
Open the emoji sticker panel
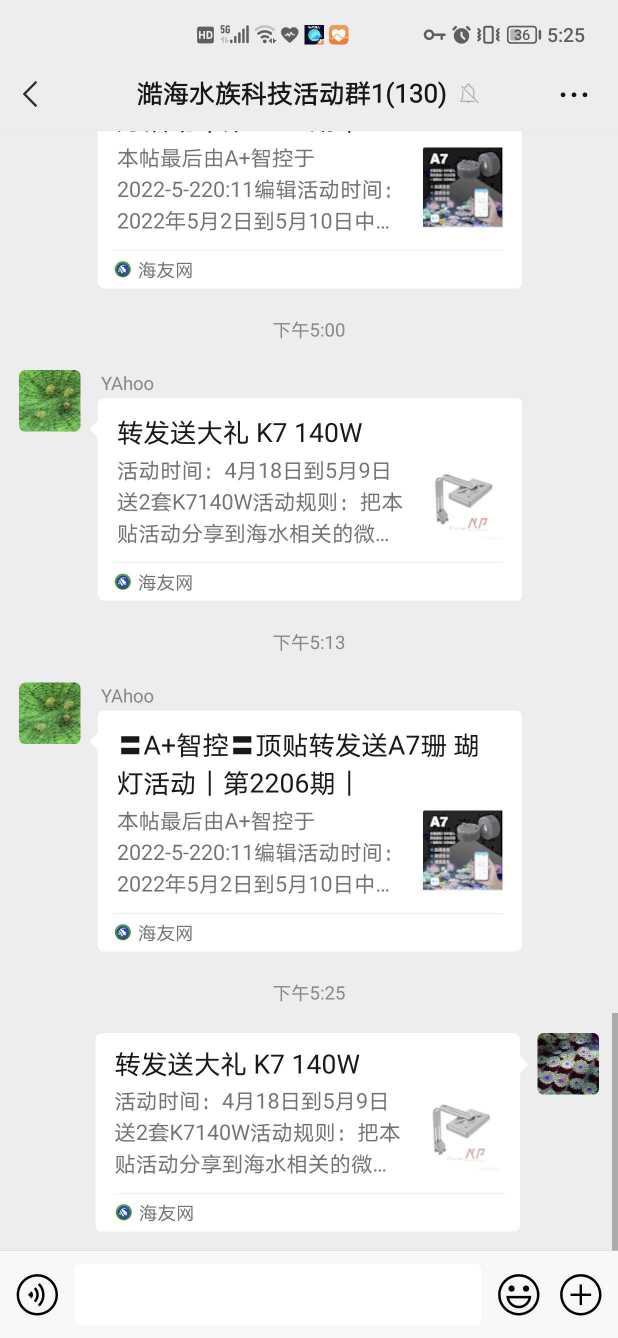pos(518,1295)
